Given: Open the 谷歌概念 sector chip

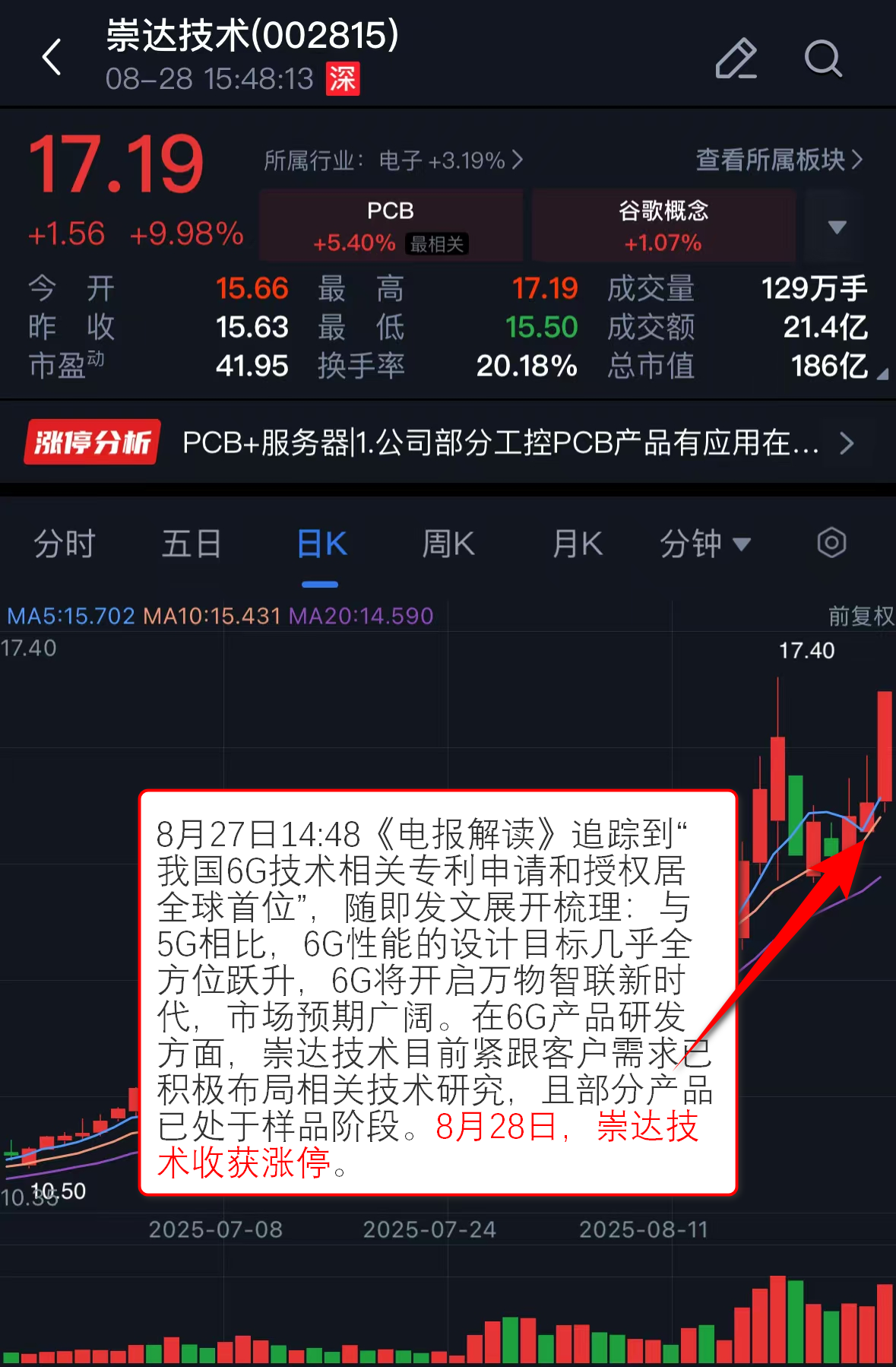Looking at the screenshot, I should [663, 226].
